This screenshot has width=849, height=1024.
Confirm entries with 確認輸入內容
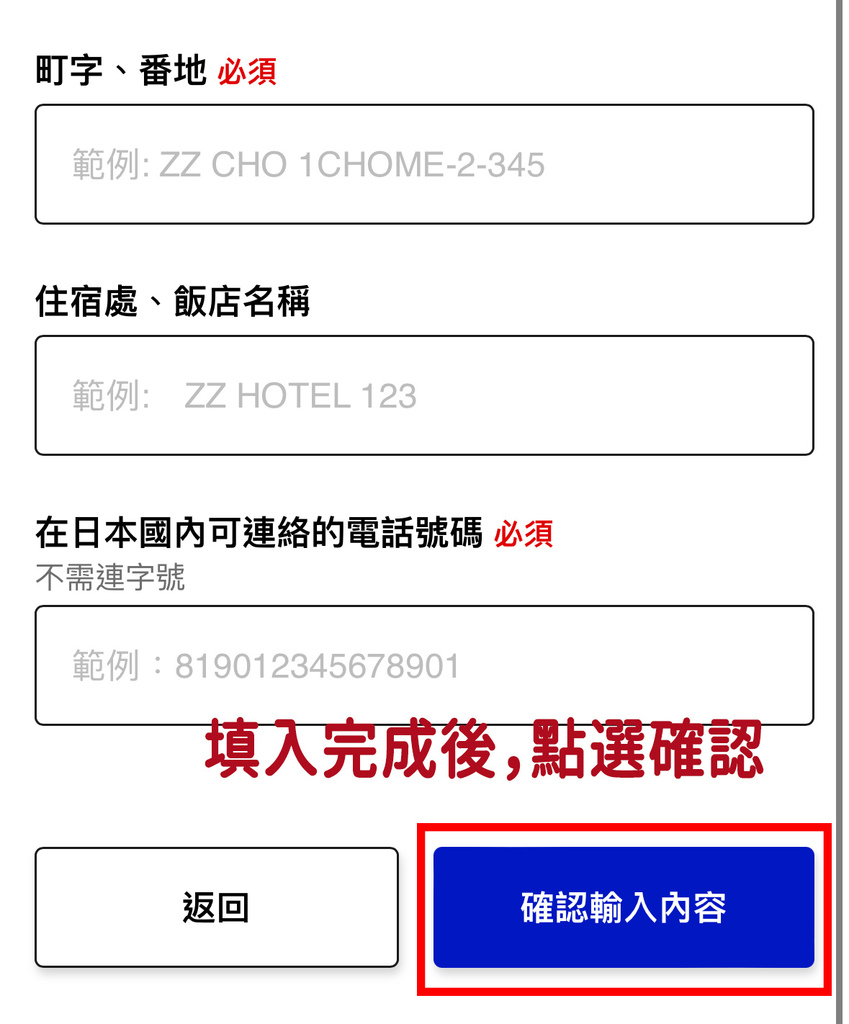pyautogui.click(x=623, y=907)
